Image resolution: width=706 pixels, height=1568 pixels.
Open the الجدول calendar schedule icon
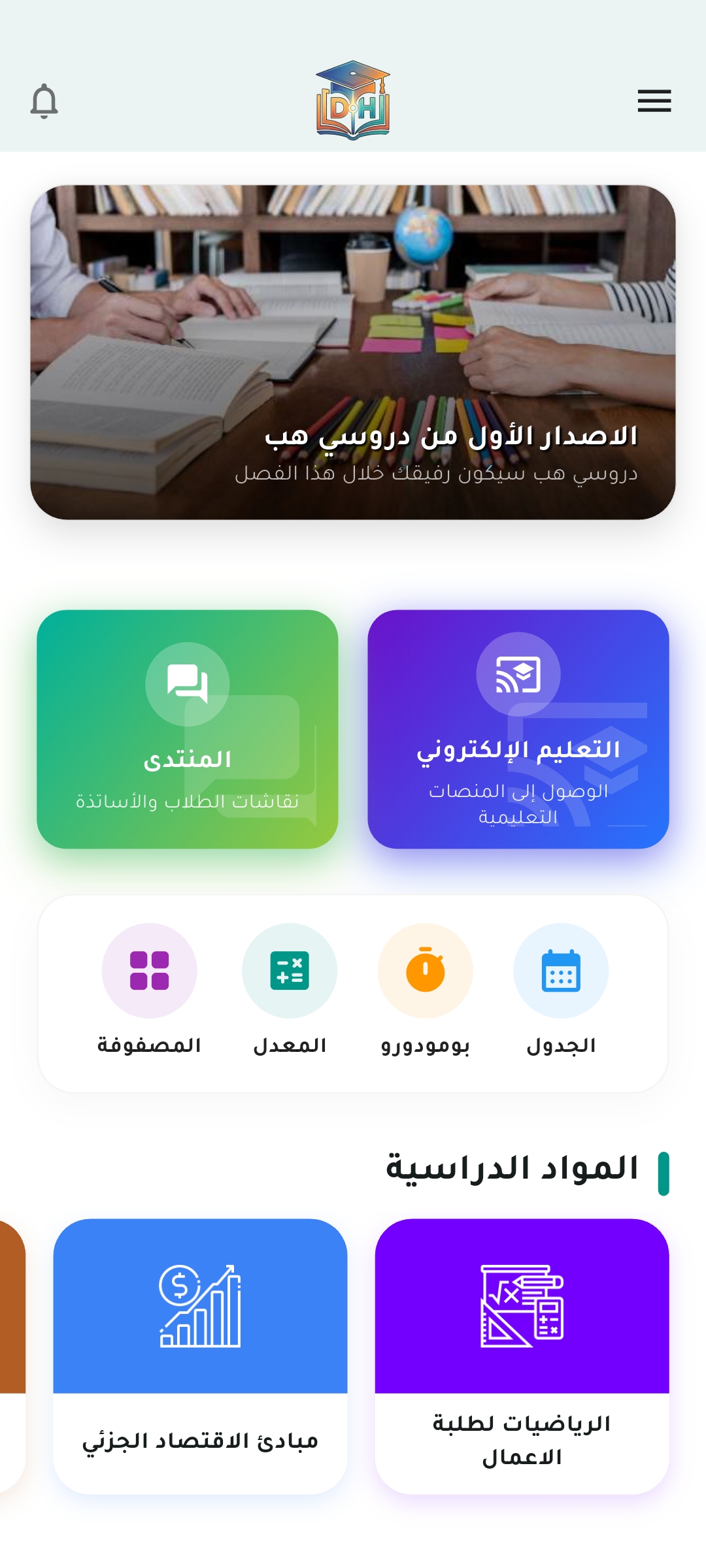[561, 972]
